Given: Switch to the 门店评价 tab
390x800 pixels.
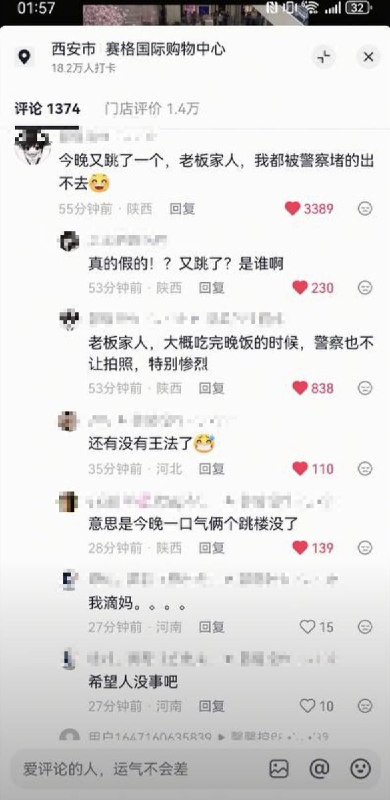Looking at the screenshot, I should 152,108.
